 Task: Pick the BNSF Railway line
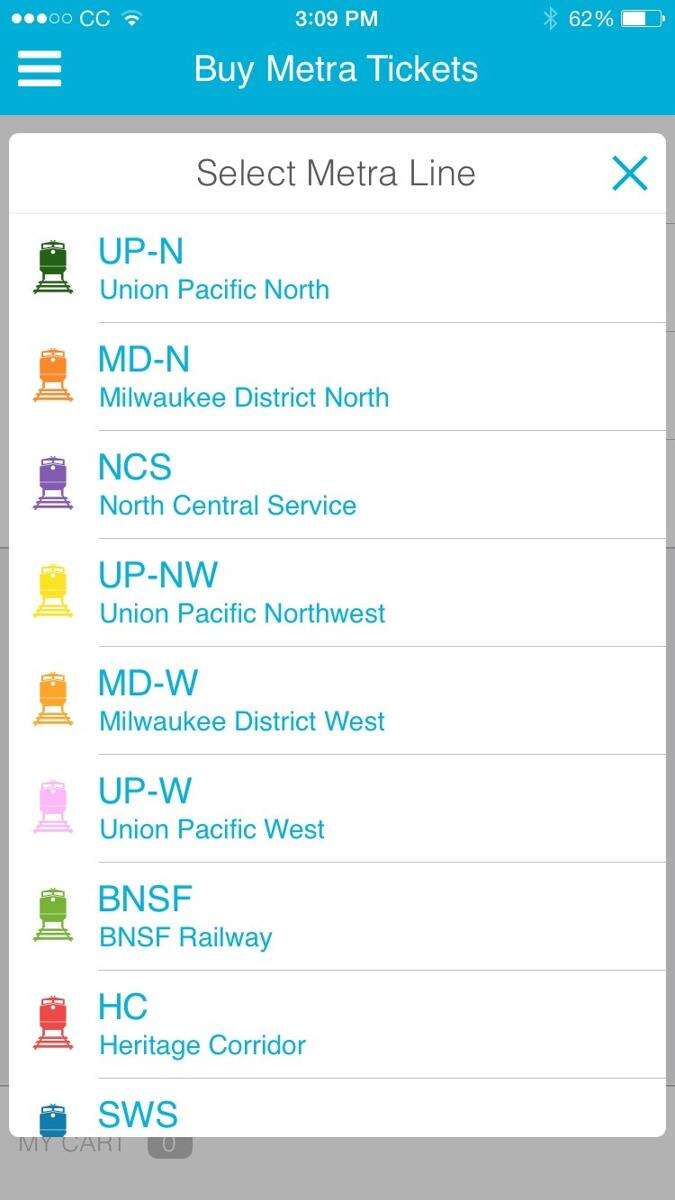coord(337,916)
